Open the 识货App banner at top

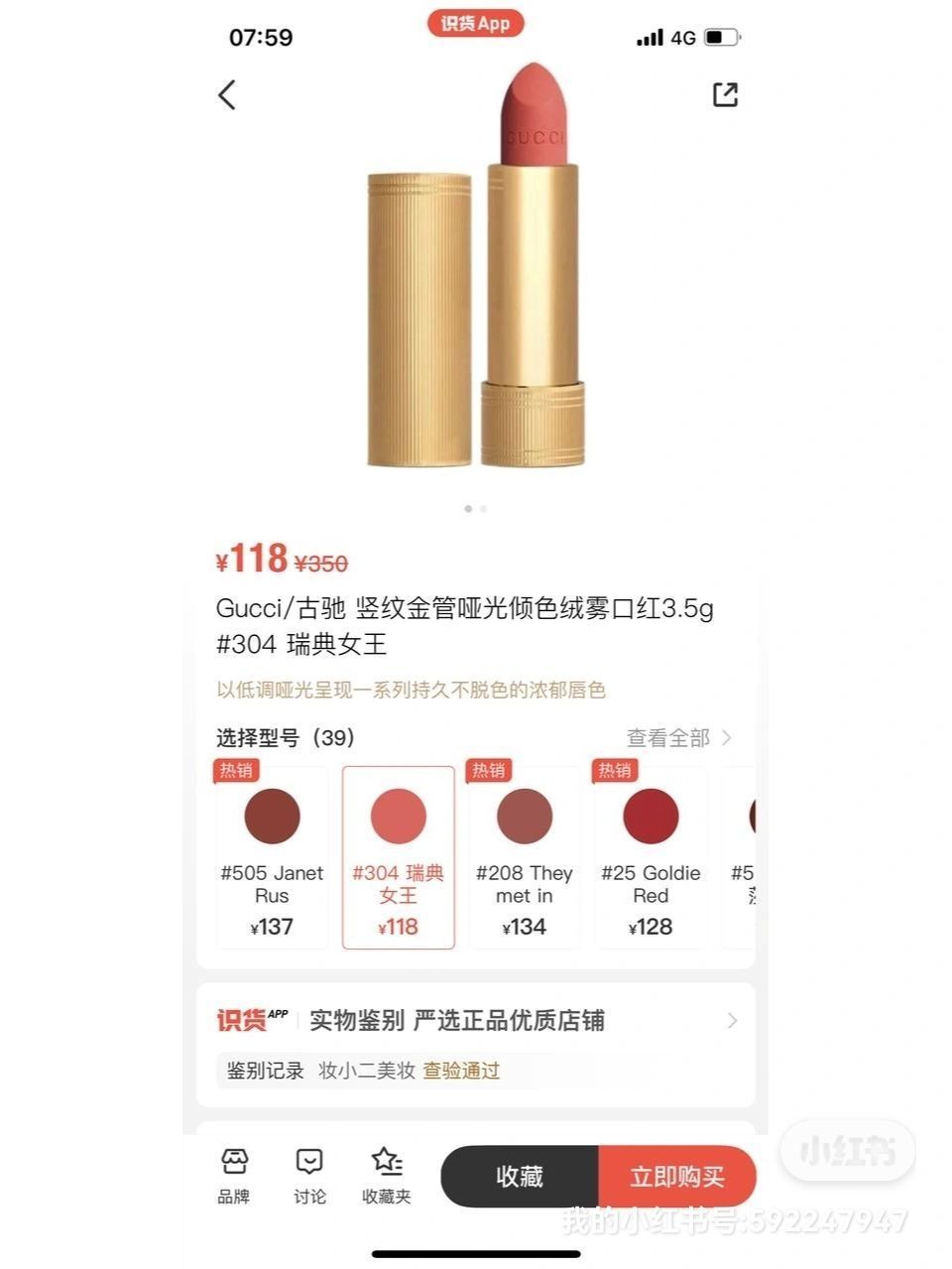[x=475, y=23]
